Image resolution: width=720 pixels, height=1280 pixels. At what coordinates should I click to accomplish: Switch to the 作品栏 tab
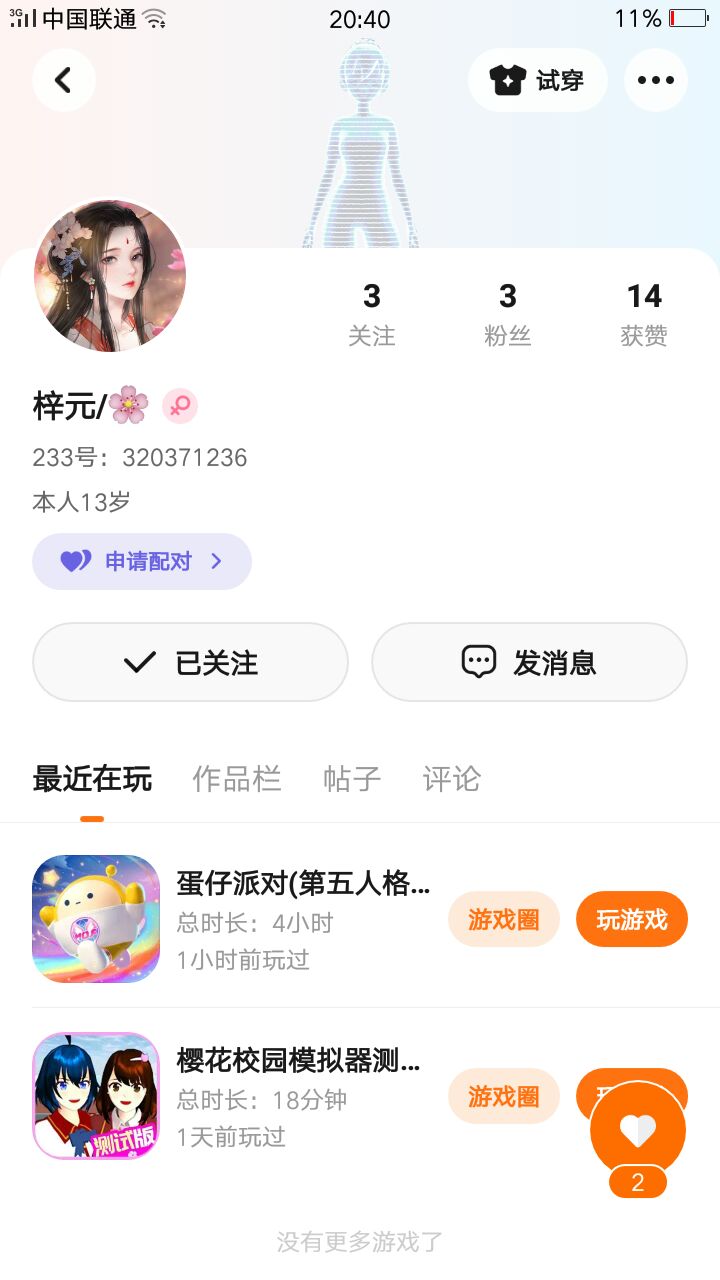(x=237, y=779)
